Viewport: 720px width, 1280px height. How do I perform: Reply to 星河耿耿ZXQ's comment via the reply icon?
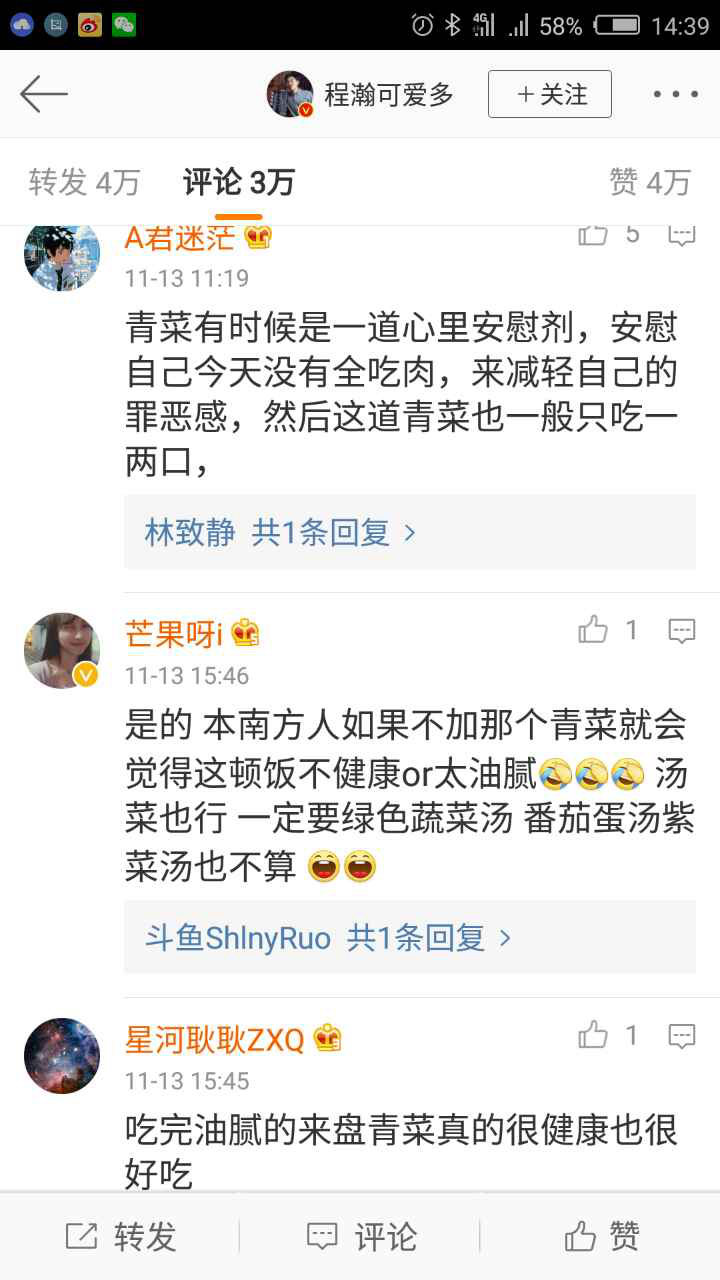point(681,1035)
